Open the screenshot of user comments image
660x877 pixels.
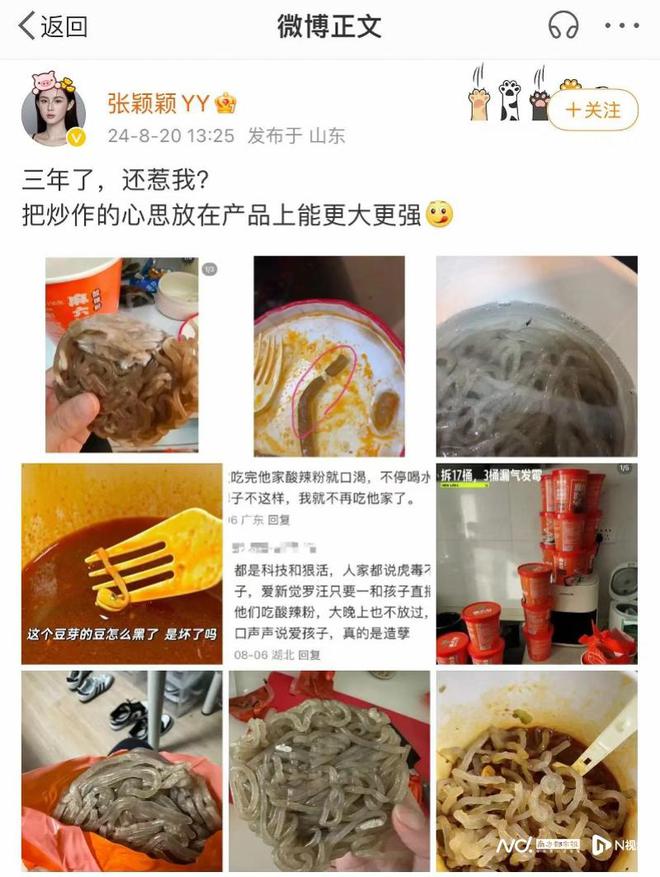tap(329, 562)
